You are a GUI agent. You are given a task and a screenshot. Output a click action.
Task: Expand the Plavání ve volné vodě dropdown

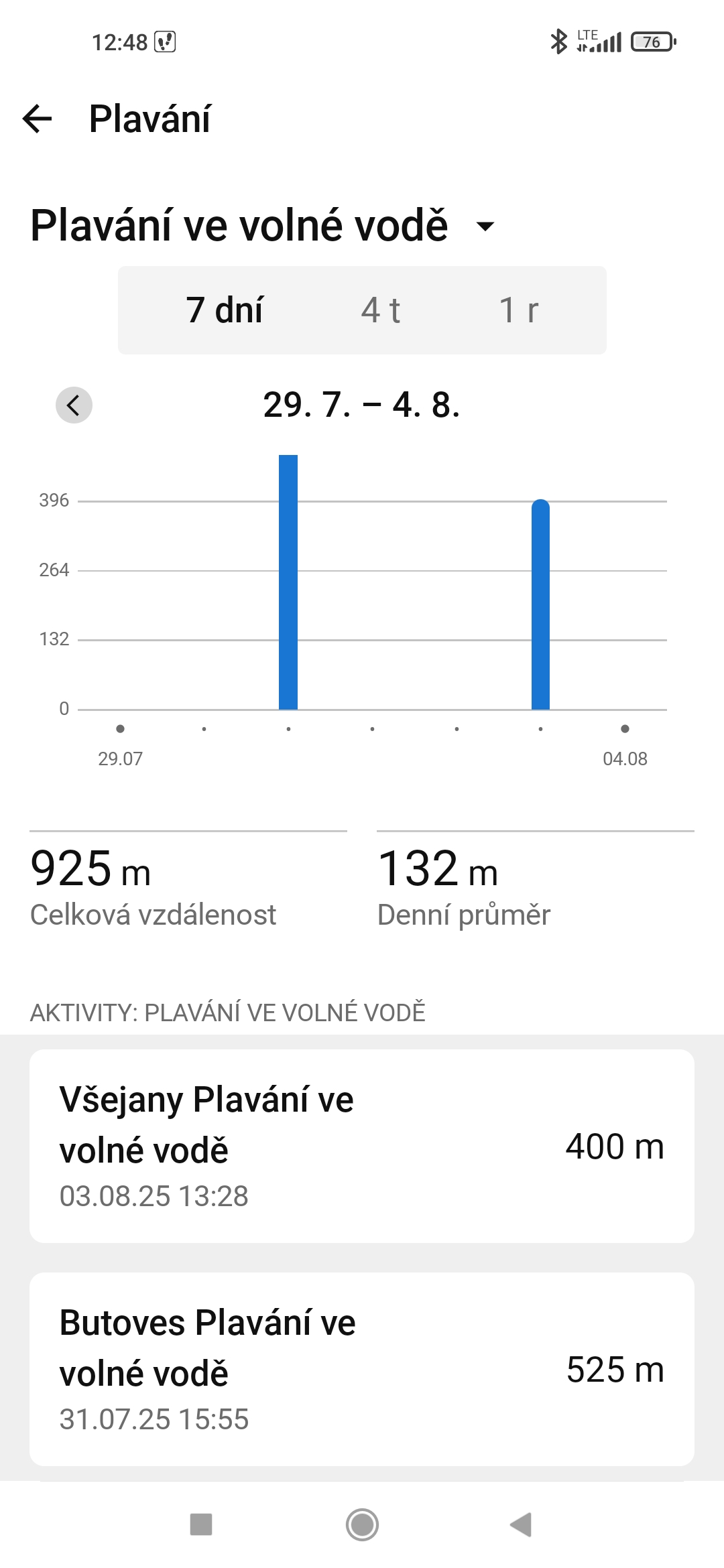[x=485, y=226]
